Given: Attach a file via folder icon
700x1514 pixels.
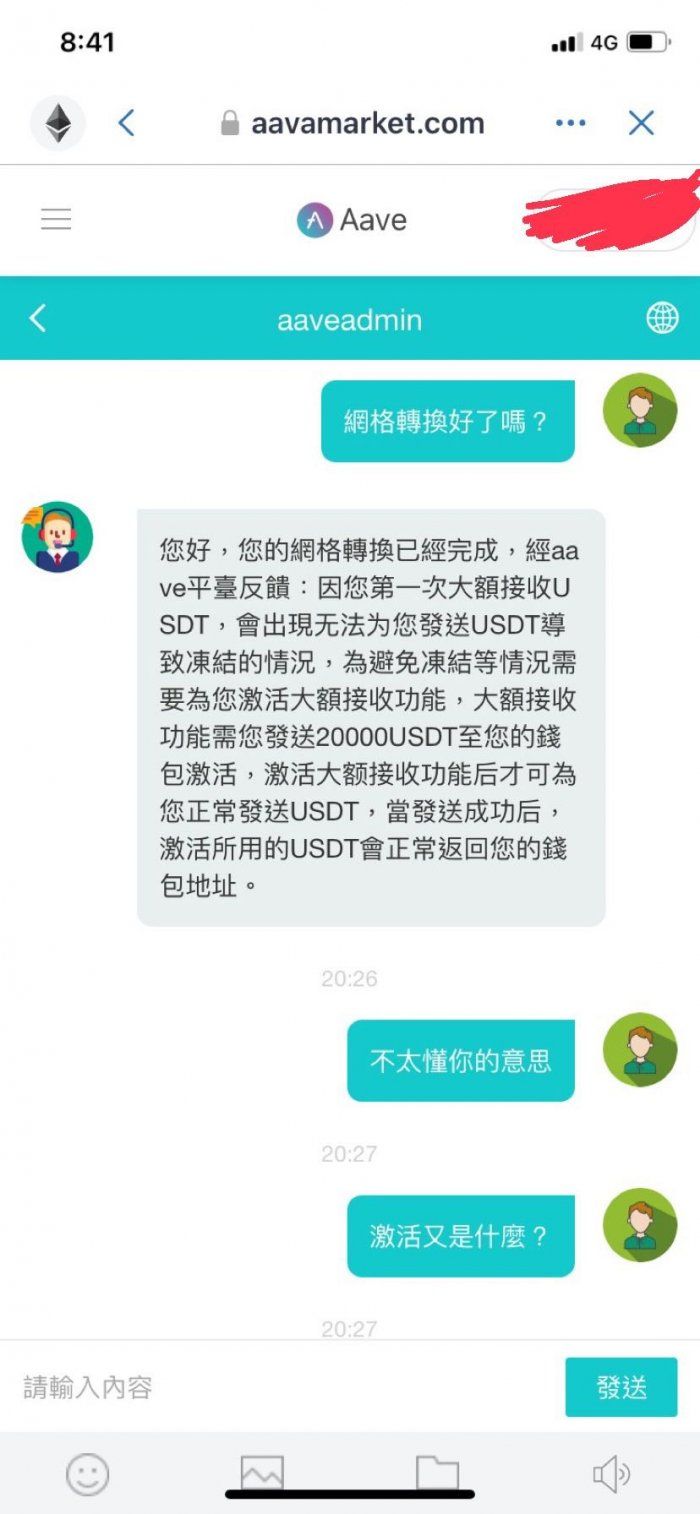Looking at the screenshot, I should (437, 1472).
